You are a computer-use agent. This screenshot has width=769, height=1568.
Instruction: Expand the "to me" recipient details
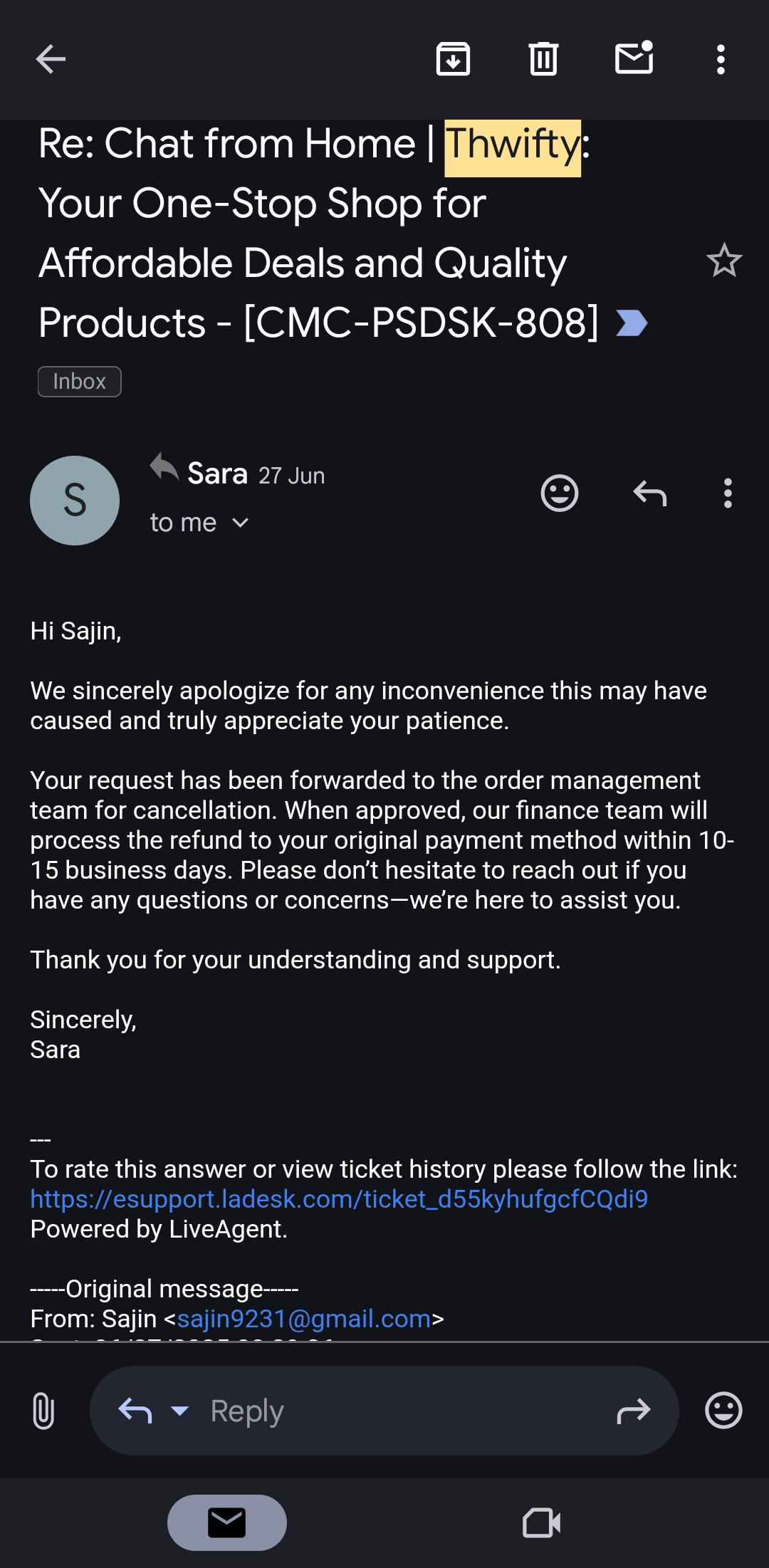pyautogui.click(x=199, y=523)
